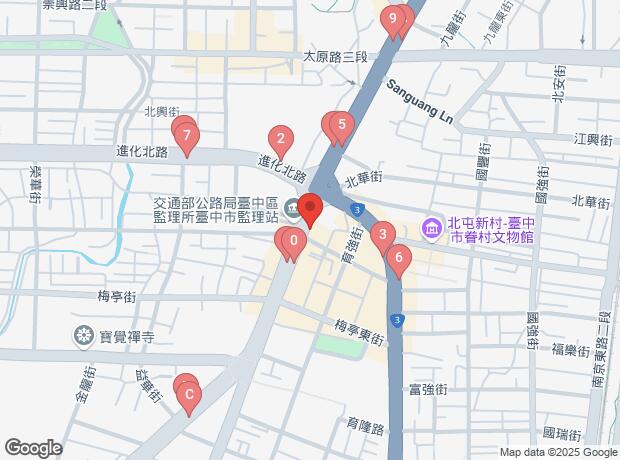This screenshot has width=620, height=460.
Task: Open map marker number 5
Action: tap(343, 126)
